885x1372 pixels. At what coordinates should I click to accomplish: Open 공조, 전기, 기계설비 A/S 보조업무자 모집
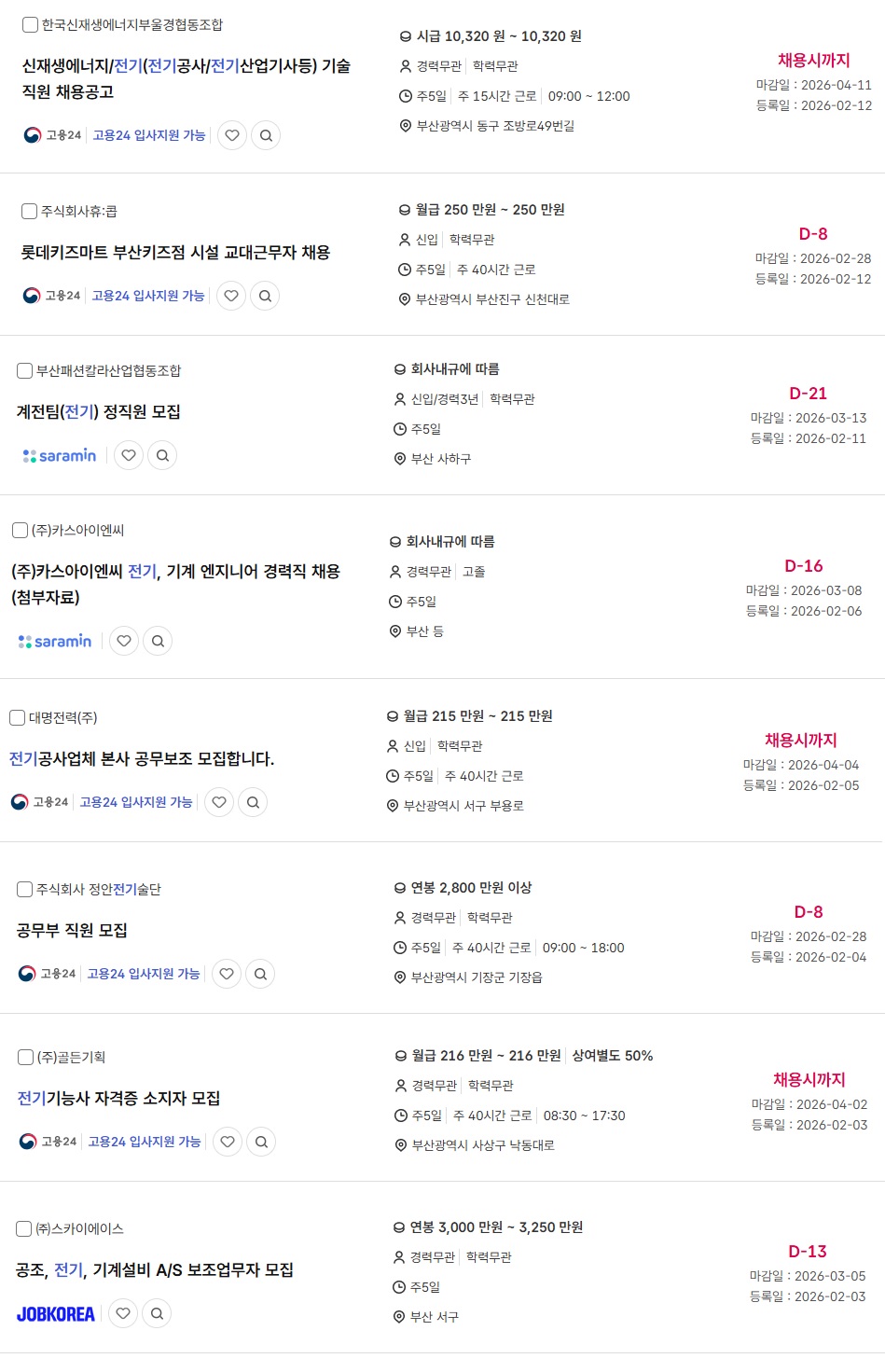tap(155, 1270)
